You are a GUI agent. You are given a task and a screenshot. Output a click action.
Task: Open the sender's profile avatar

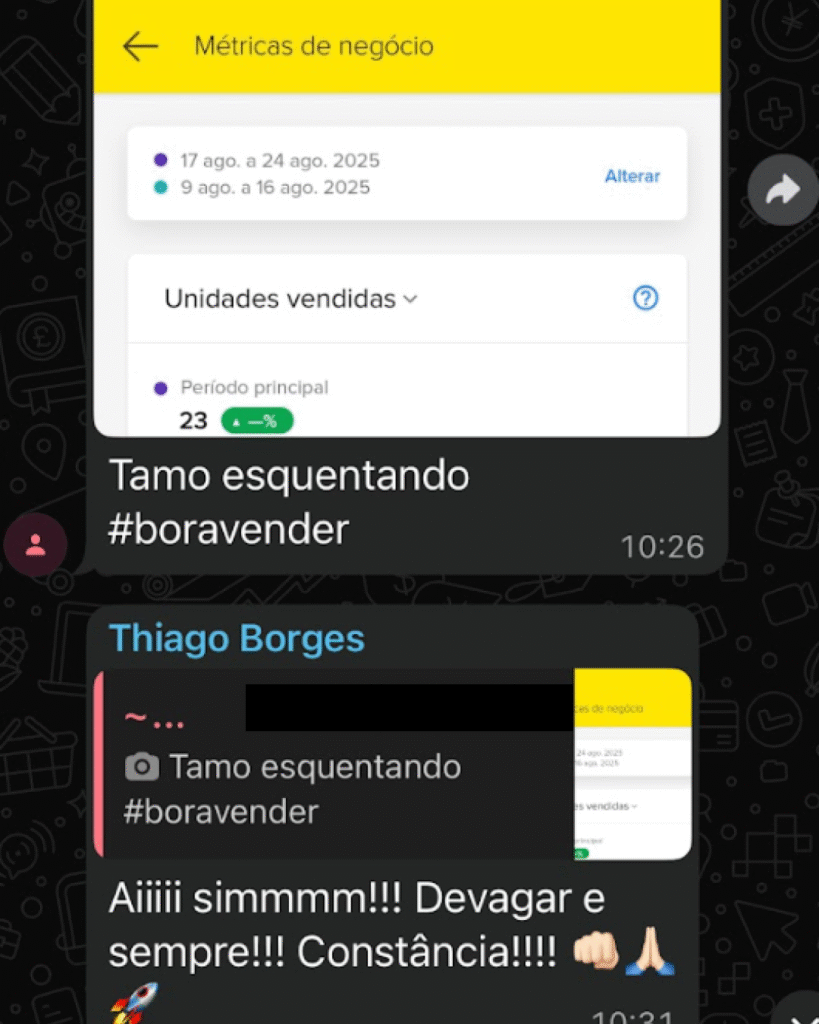(x=36, y=545)
